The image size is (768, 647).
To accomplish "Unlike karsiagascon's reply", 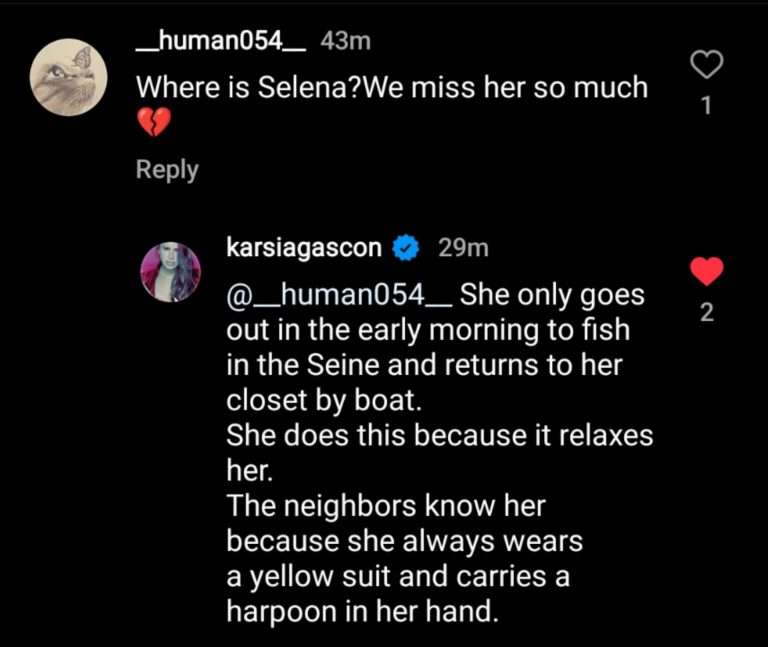I will click(x=707, y=271).
